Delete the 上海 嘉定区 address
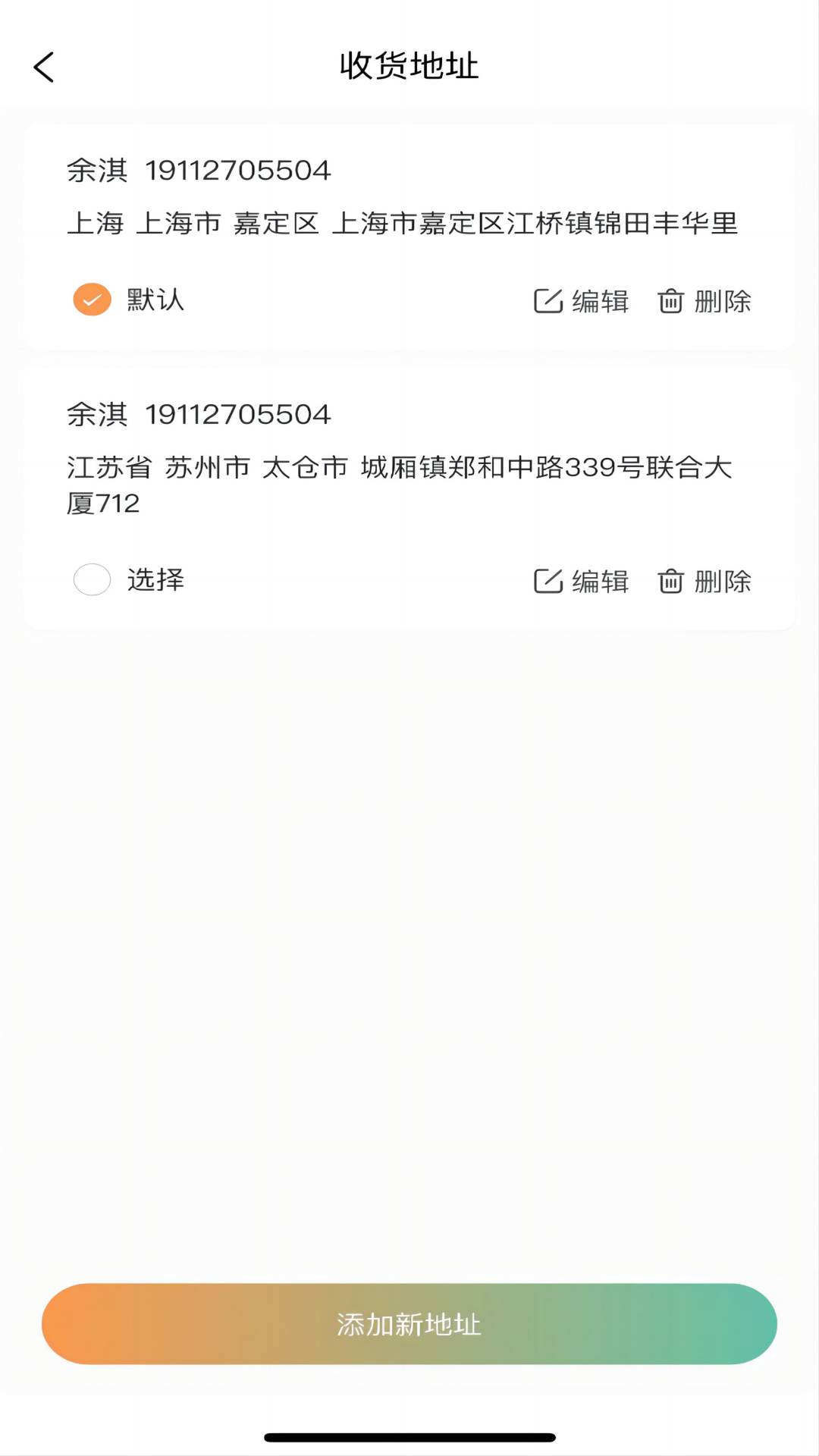 coord(704,301)
